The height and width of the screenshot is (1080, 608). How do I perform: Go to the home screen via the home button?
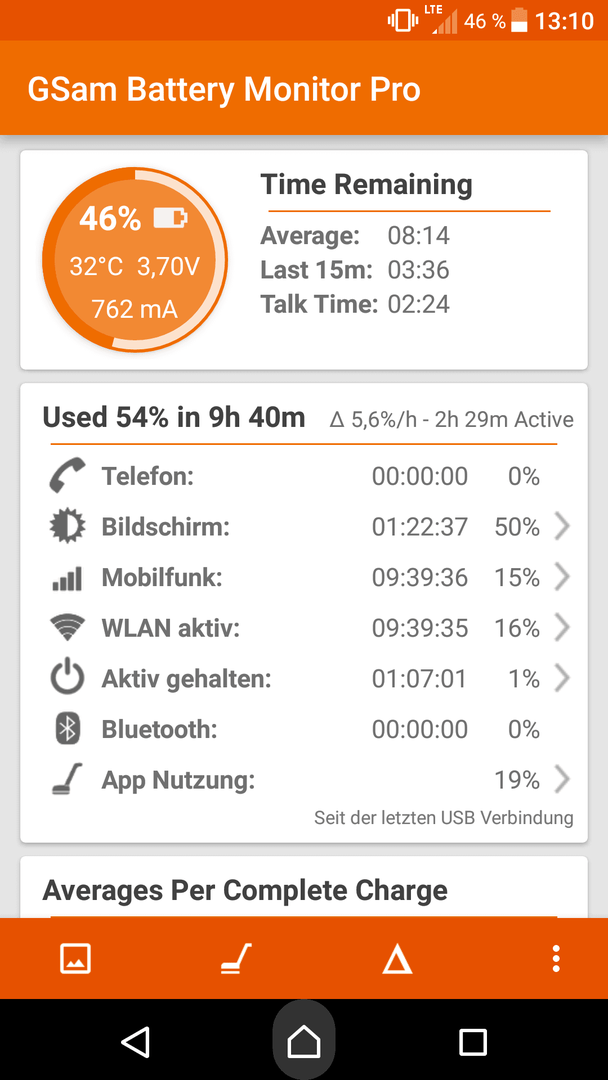click(x=304, y=1041)
